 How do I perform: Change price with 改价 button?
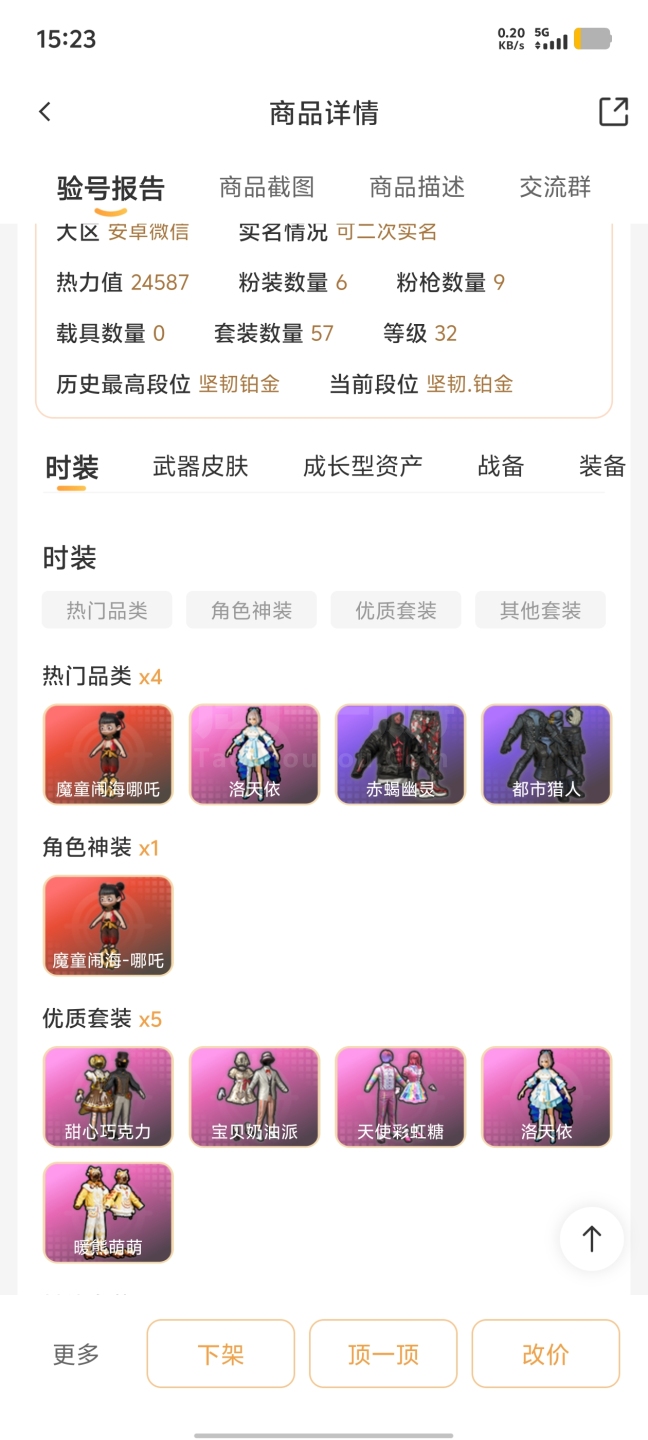click(545, 1354)
